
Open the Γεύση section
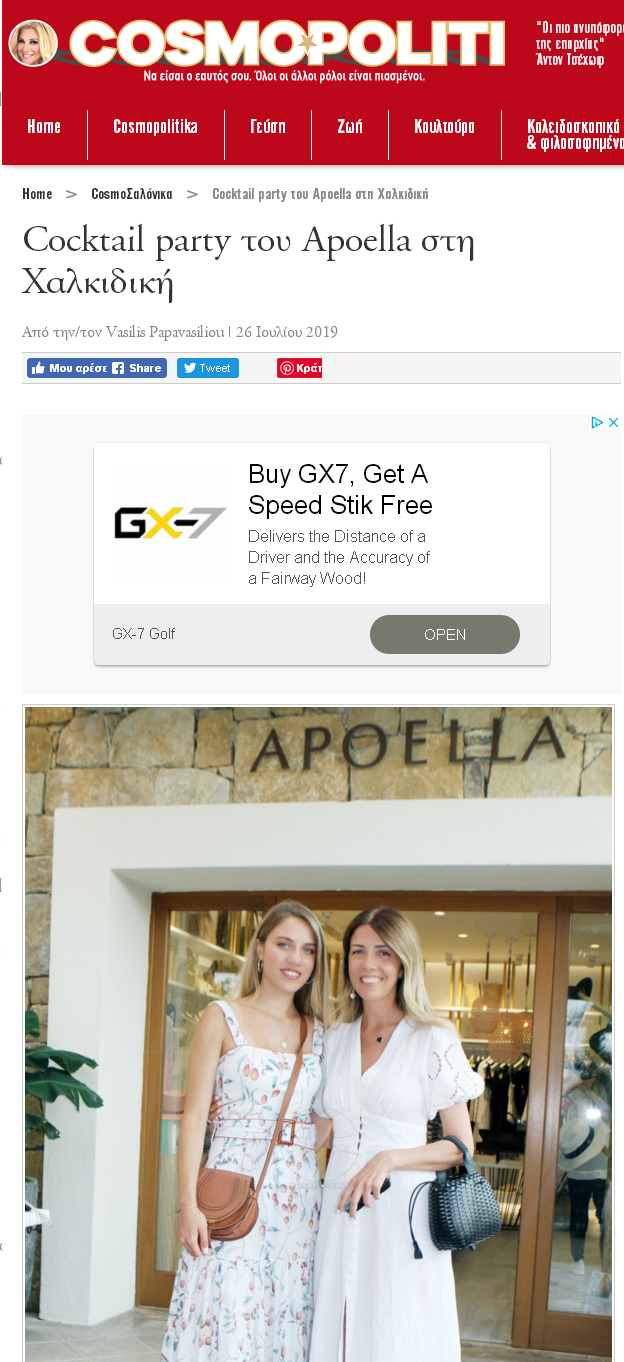268,127
